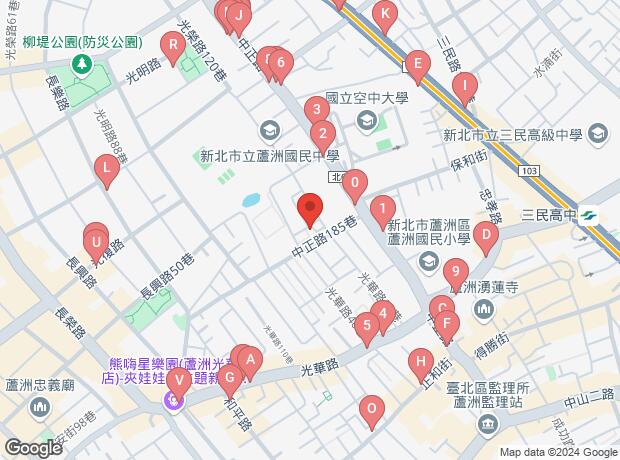Tap the map marker labeled R
Image resolution: width=620 pixels, height=460 pixels.
point(174,44)
